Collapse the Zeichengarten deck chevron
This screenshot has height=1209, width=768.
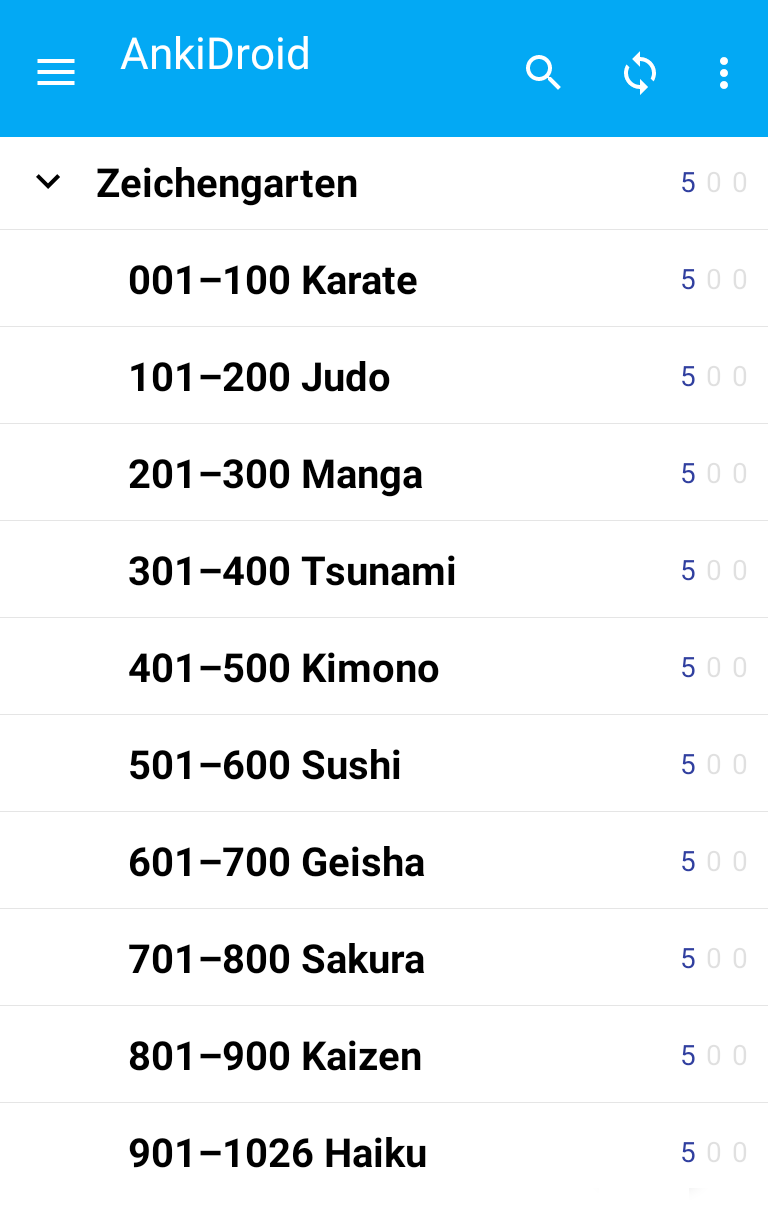tap(48, 182)
